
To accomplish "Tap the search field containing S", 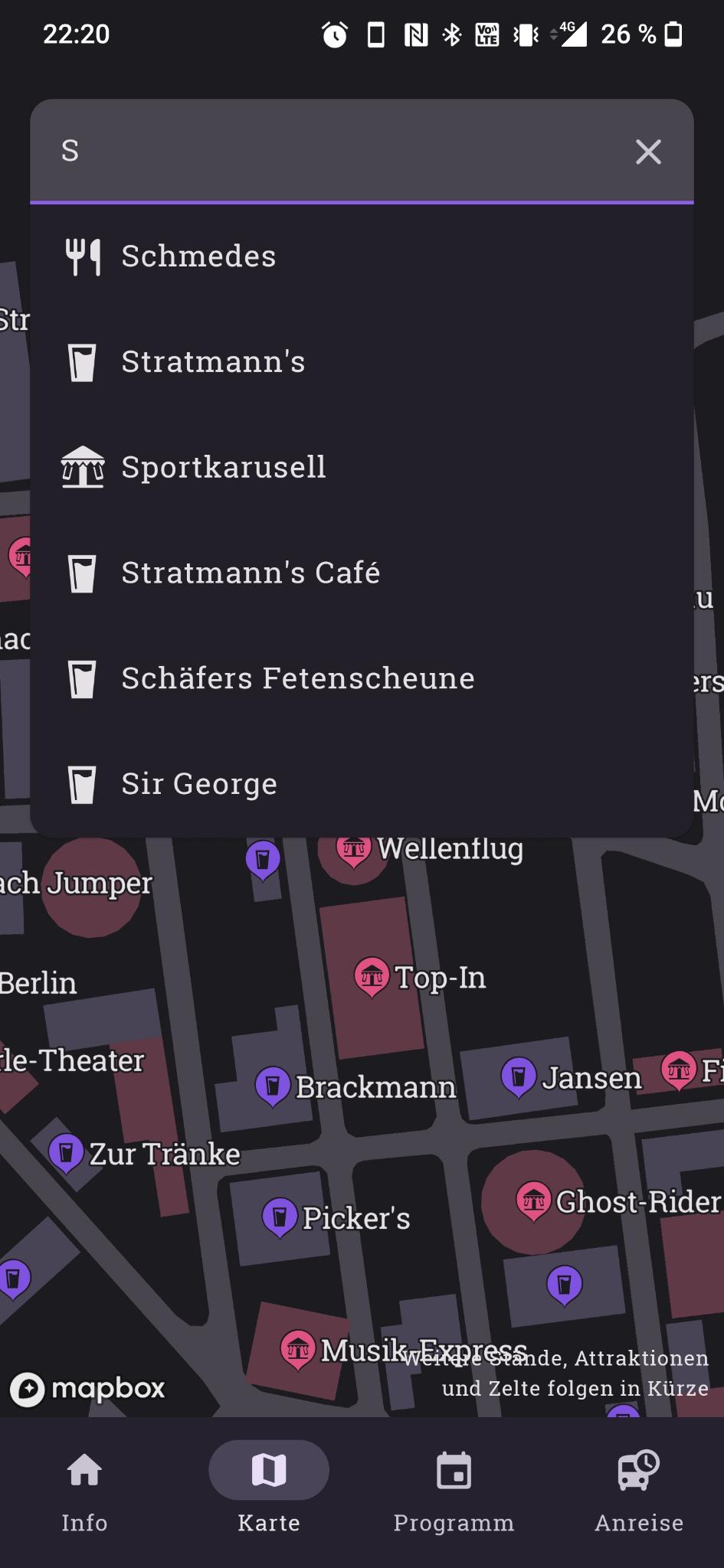I will point(337,152).
